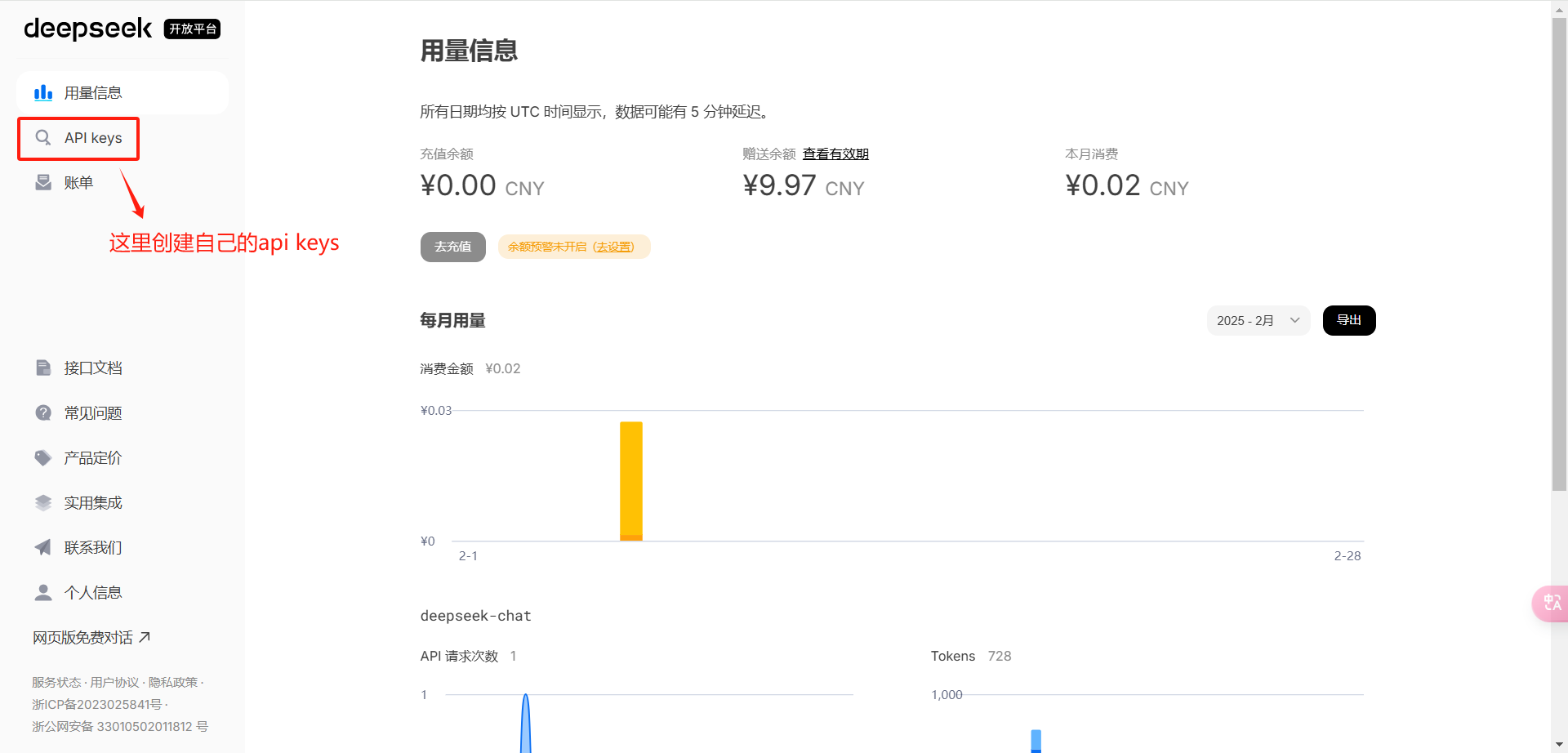This screenshot has width=1568, height=753.
Task: Open the 服务状态 service status link
Action: pyautogui.click(x=56, y=682)
